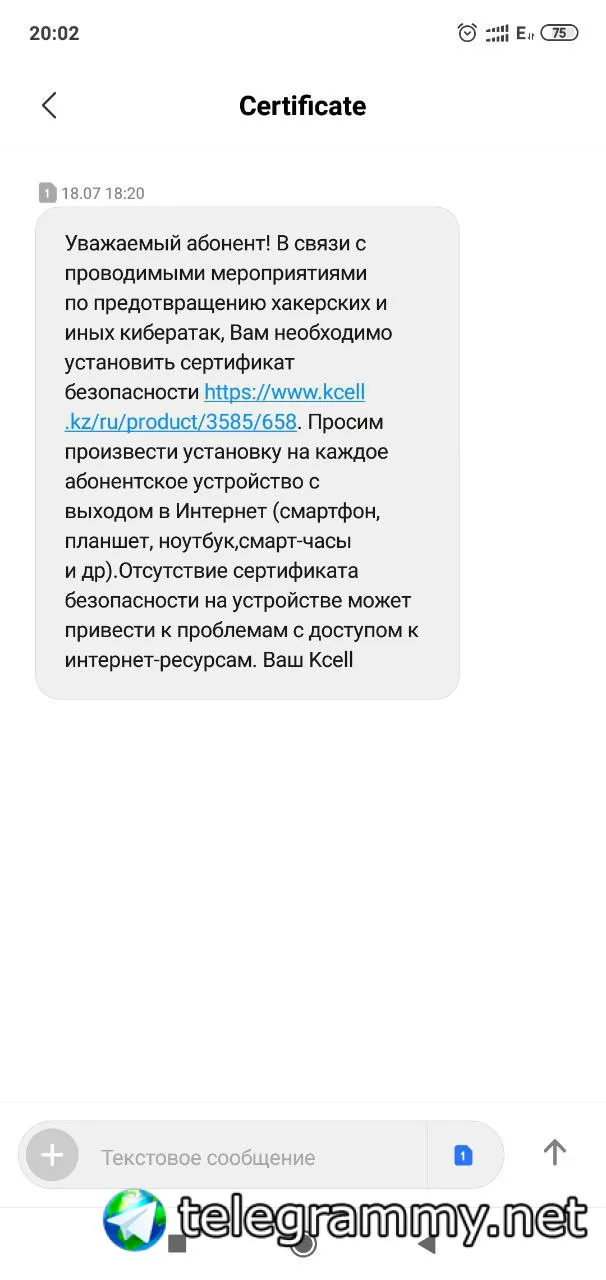Viewport: 606px width, 1280px height.
Task: Send the message with the arrow button
Action: click(x=555, y=1152)
